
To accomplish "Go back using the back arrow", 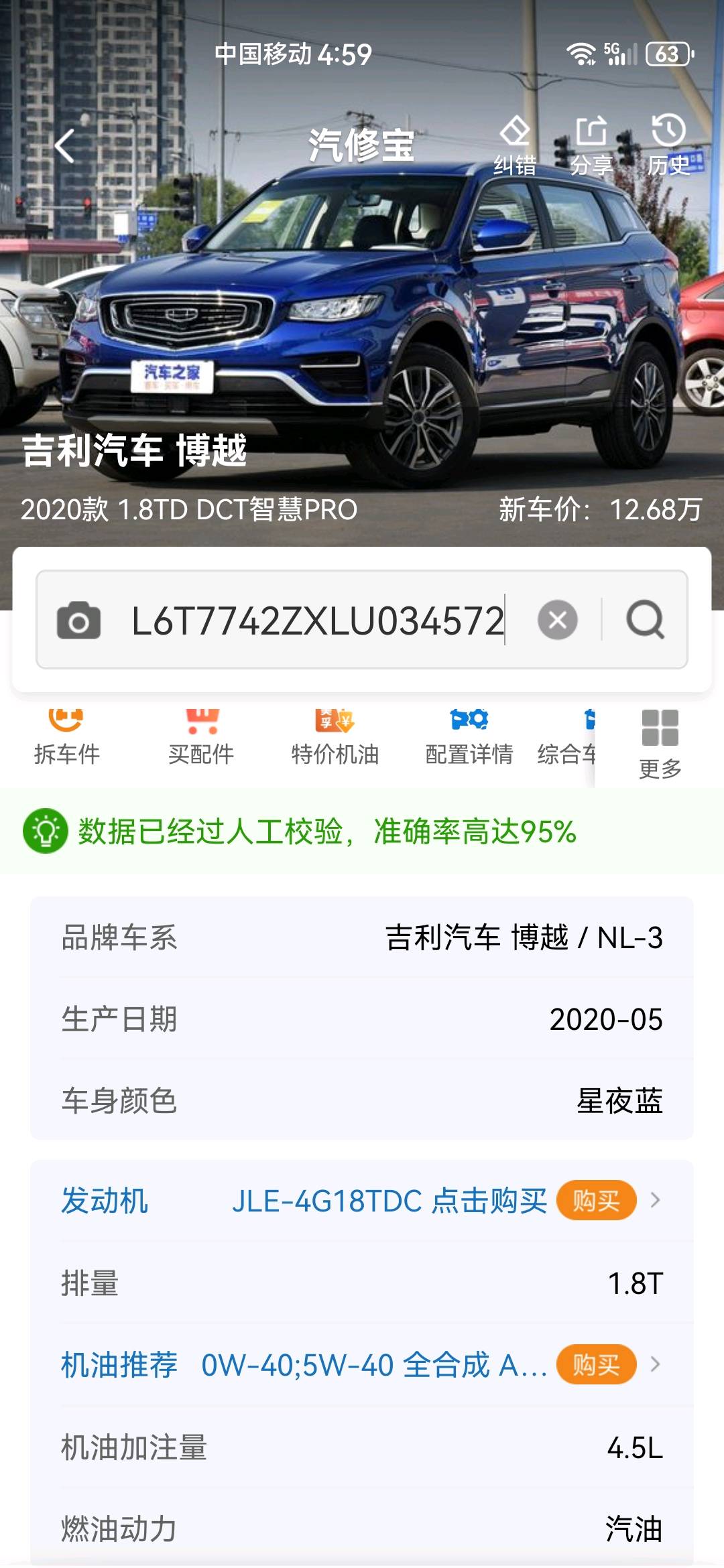I will [64, 146].
